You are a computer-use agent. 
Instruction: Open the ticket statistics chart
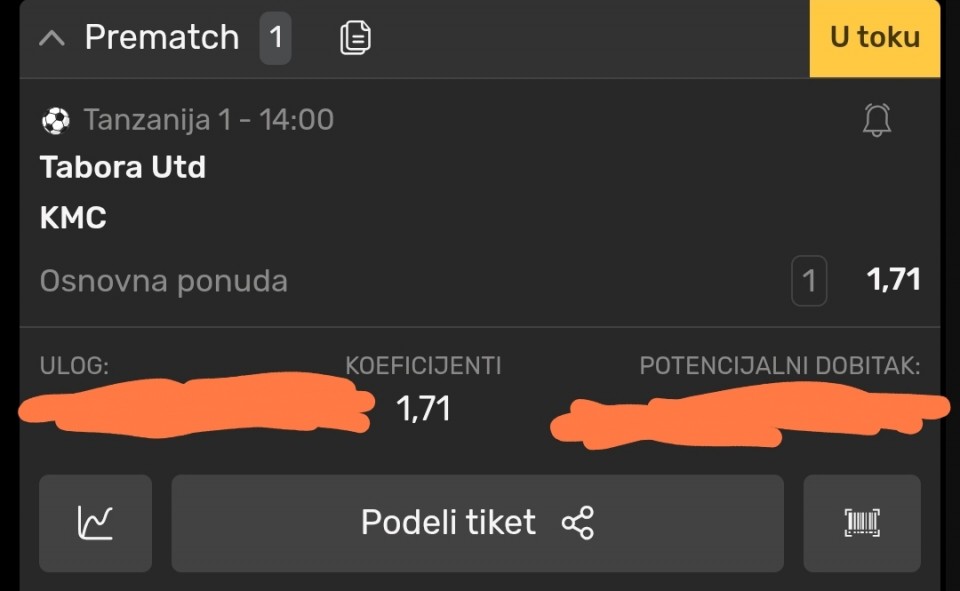coord(96,522)
